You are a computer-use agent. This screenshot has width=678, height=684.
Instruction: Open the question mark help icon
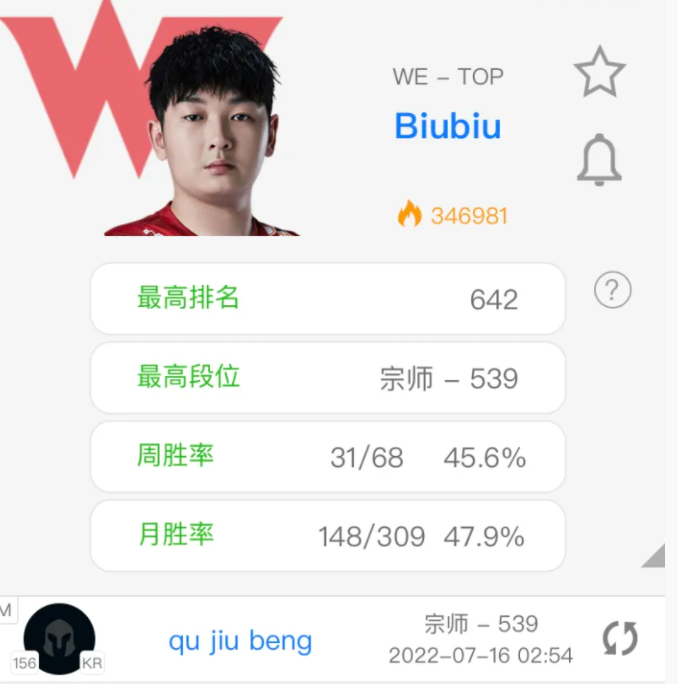[x=612, y=290]
